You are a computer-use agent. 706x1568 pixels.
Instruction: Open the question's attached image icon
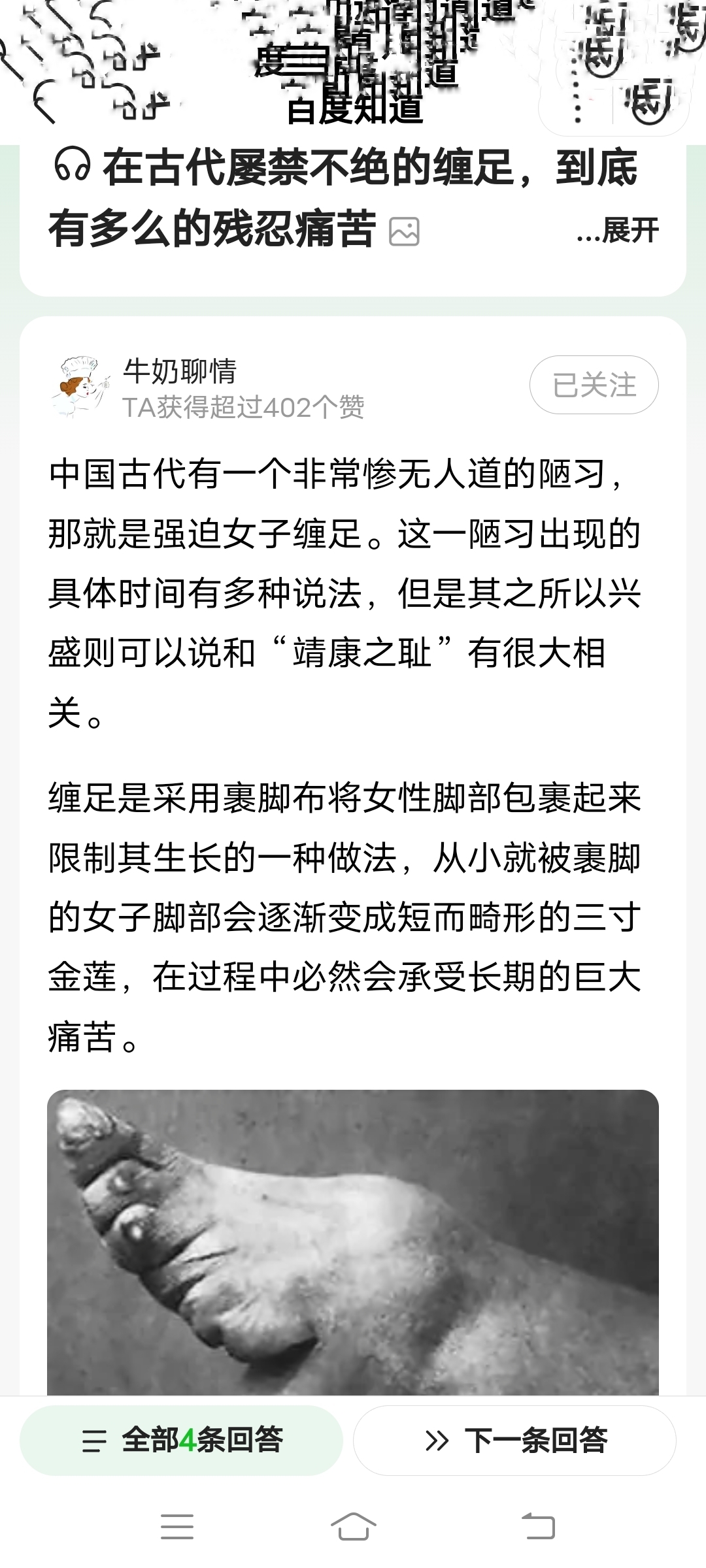coord(404,232)
